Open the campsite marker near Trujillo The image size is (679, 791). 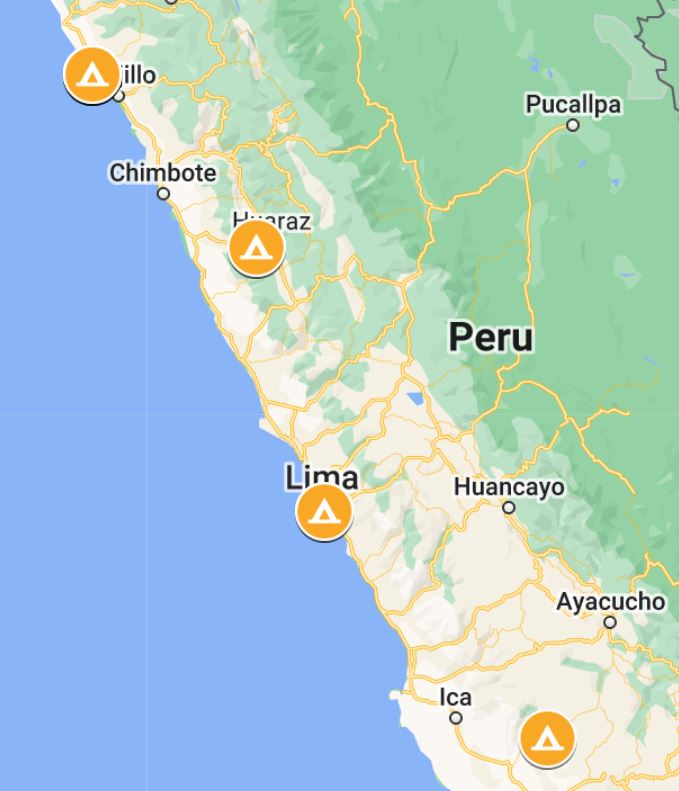click(x=92, y=74)
